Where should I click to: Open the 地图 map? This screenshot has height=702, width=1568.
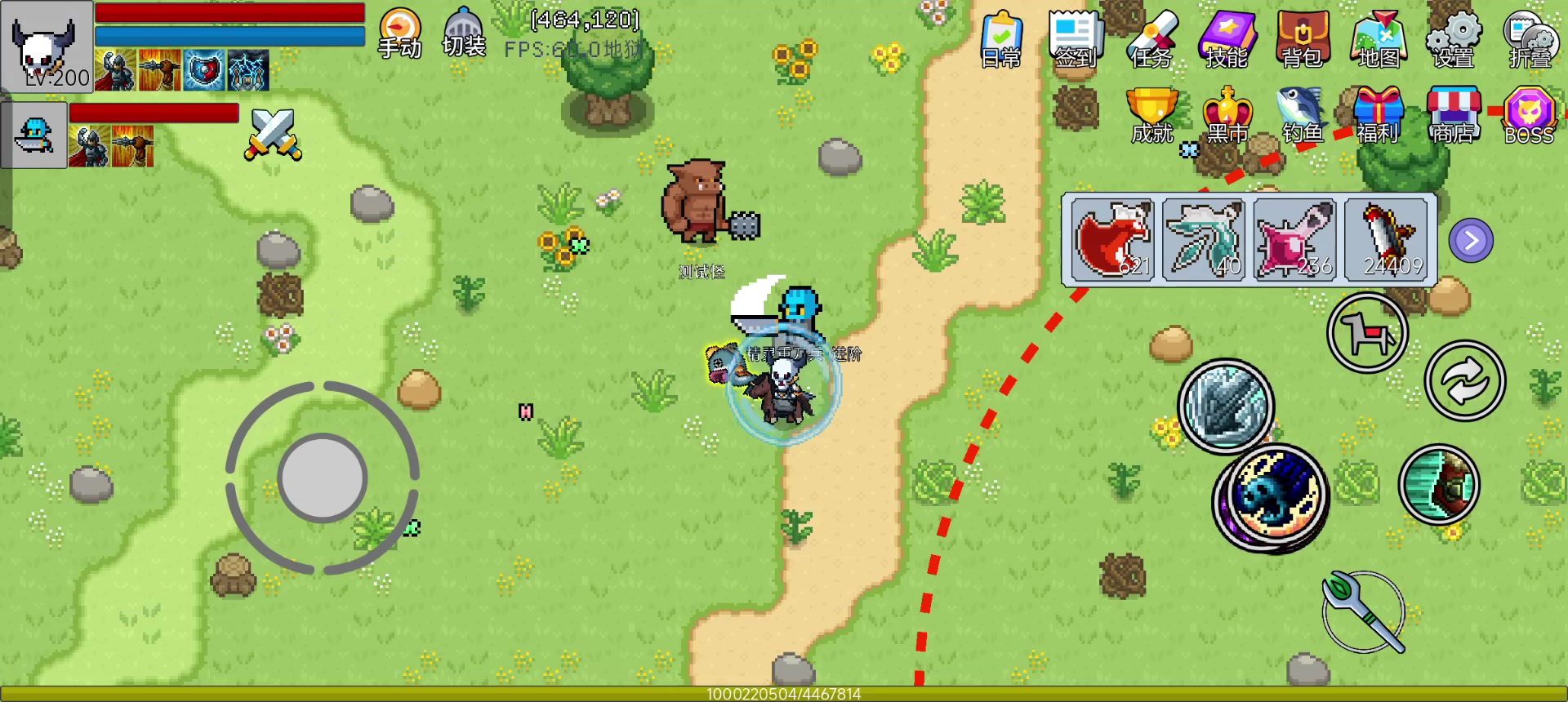pyautogui.click(x=1379, y=39)
